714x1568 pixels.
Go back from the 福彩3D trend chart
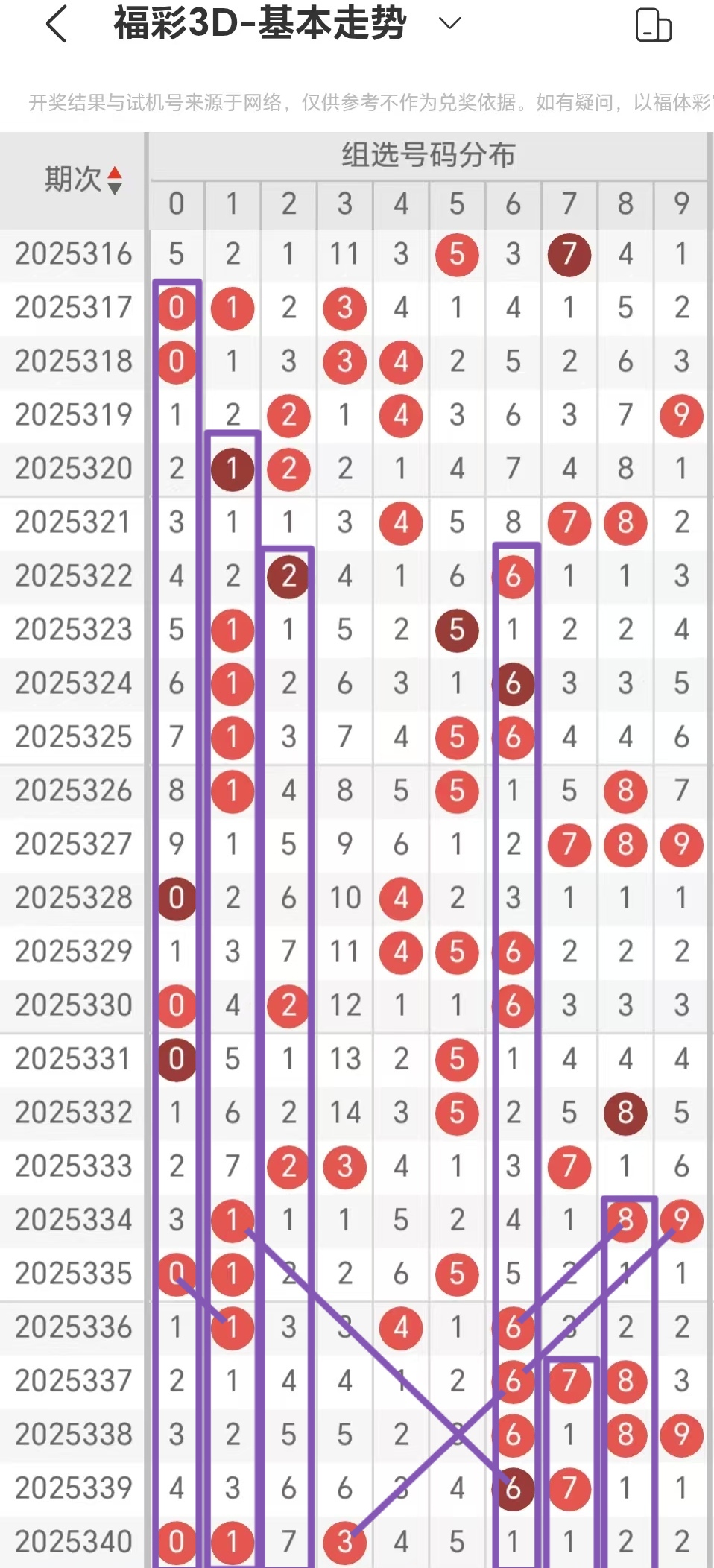[57, 25]
